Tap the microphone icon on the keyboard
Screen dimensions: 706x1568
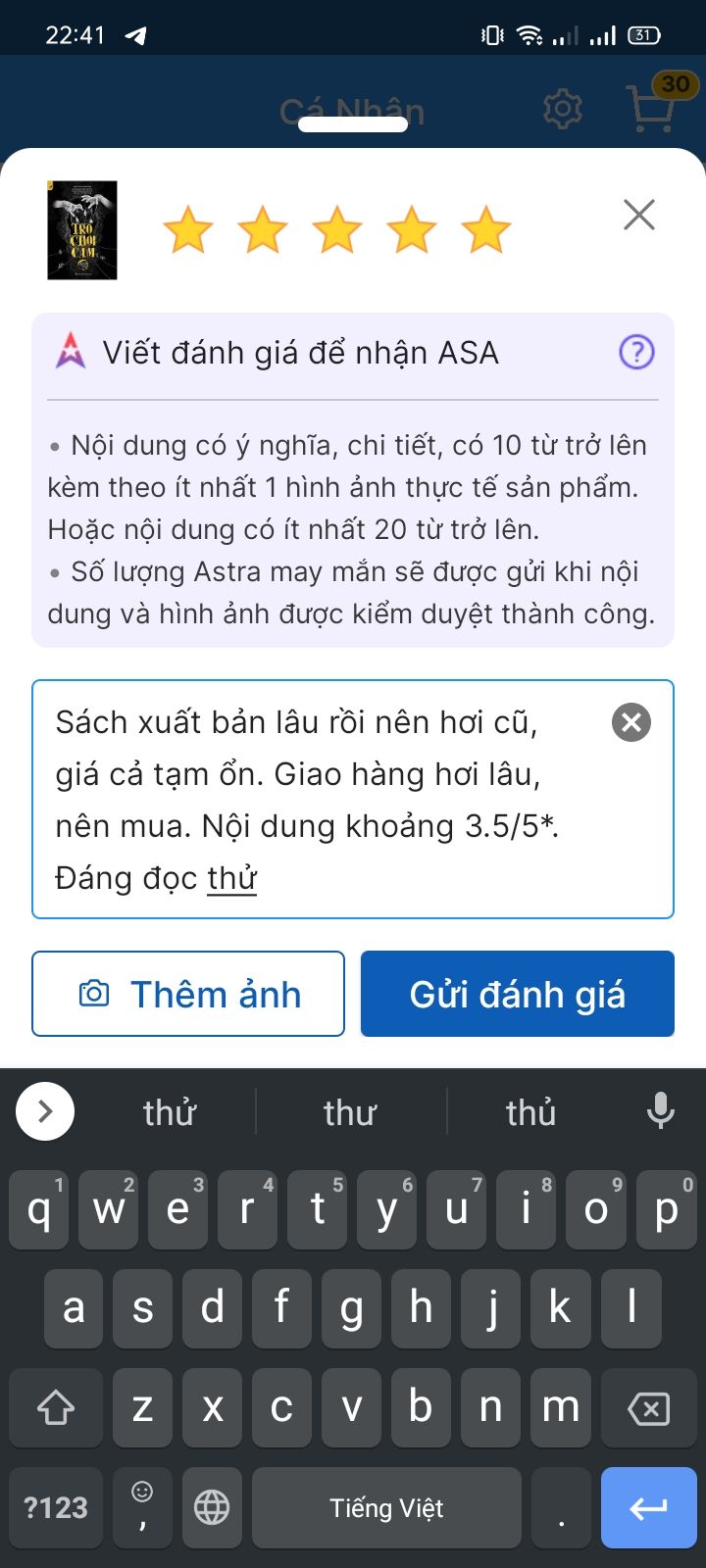(x=660, y=1111)
